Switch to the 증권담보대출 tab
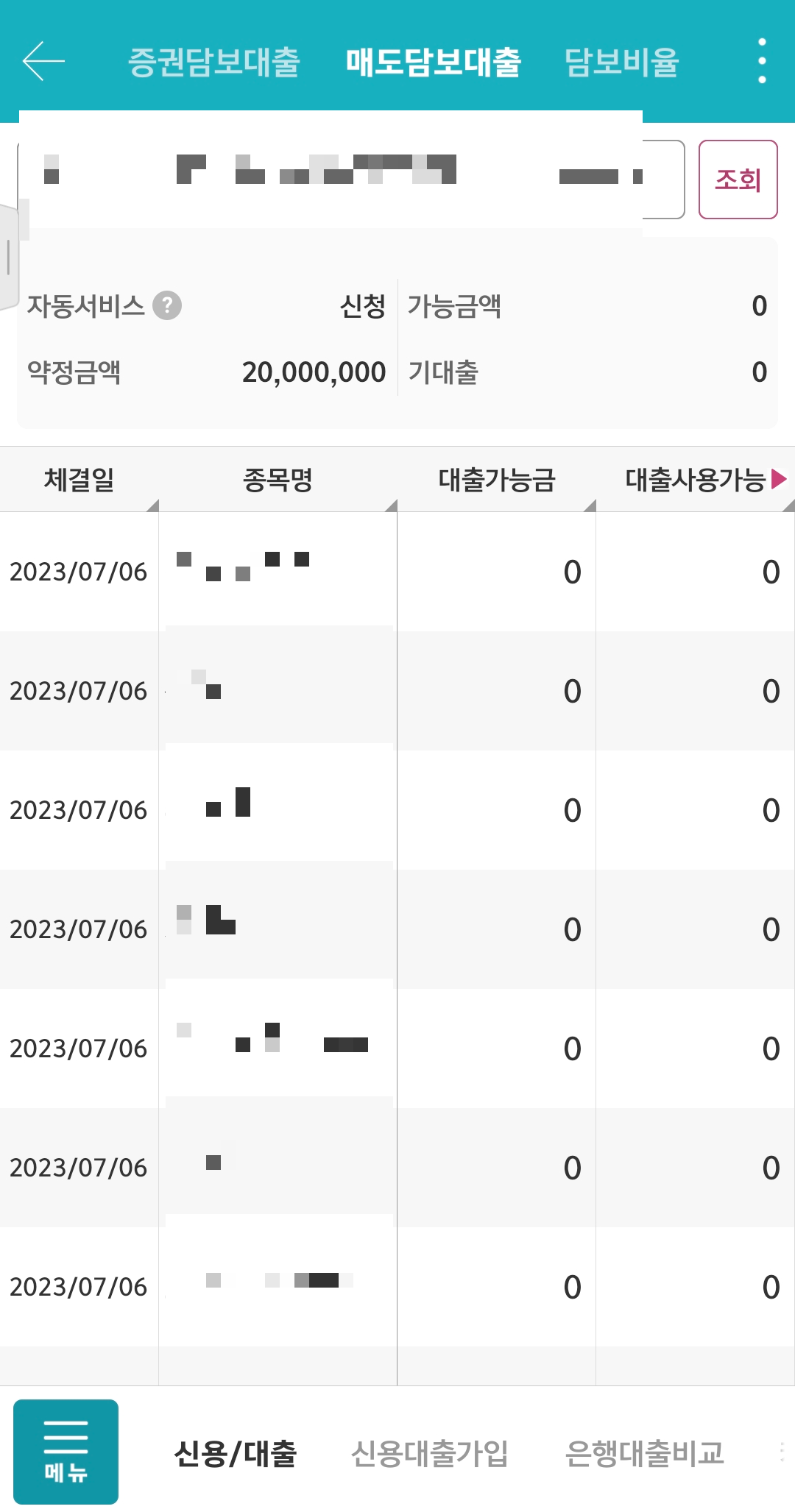Image resolution: width=795 pixels, height=1512 pixels. tap(214, 63)
